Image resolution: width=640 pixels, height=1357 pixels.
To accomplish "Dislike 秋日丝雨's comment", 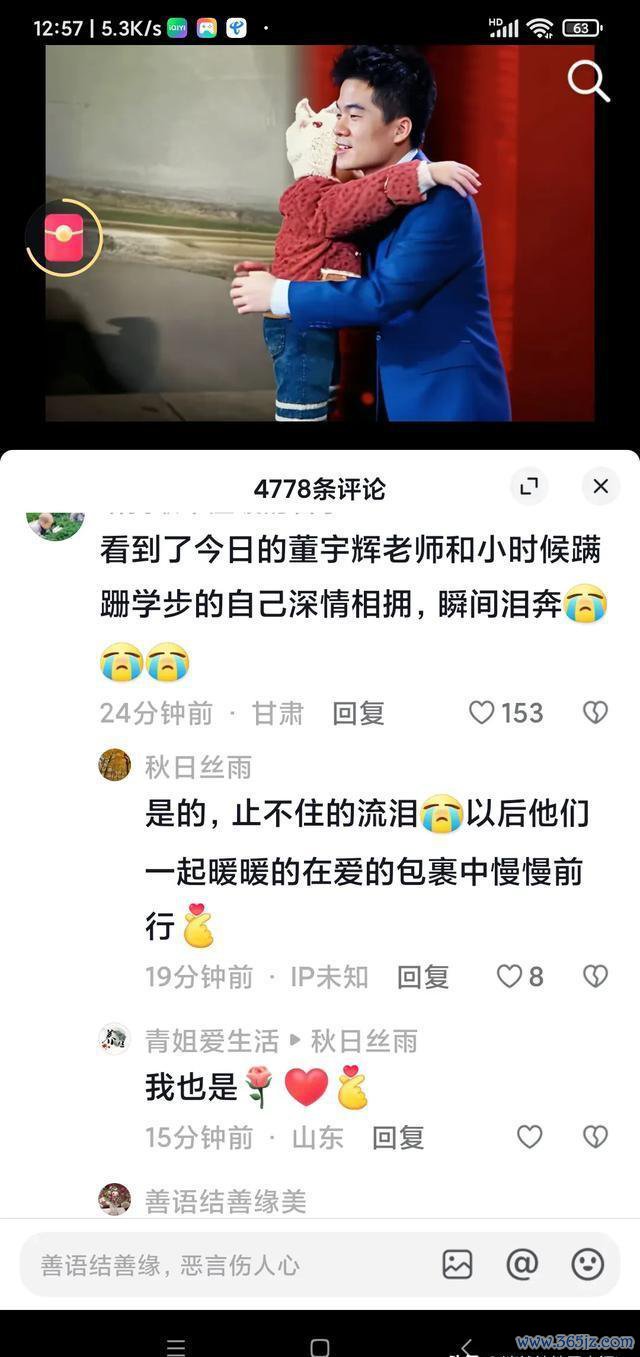I will [x=595, y=976].
